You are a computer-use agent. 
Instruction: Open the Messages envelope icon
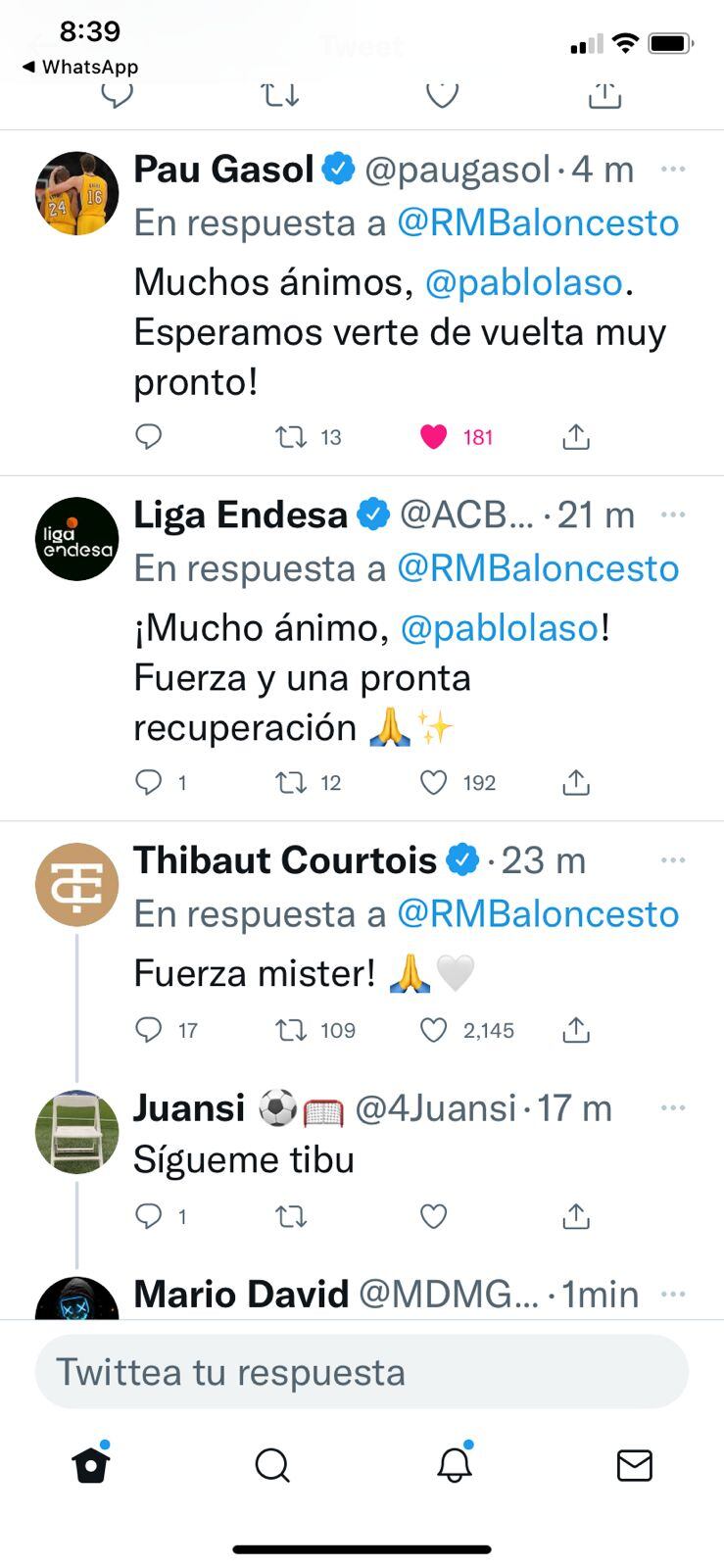tap(634, 1466)
